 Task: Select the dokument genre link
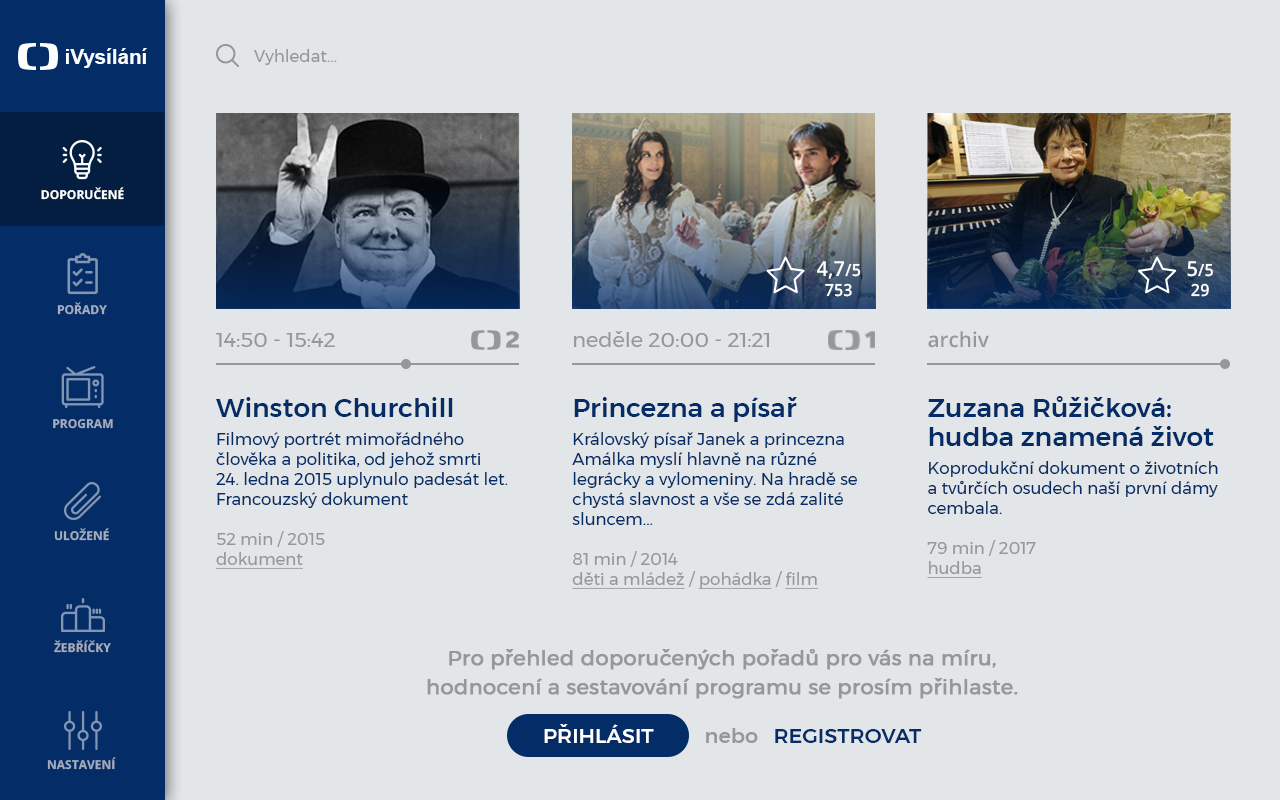tap(259, 559)
